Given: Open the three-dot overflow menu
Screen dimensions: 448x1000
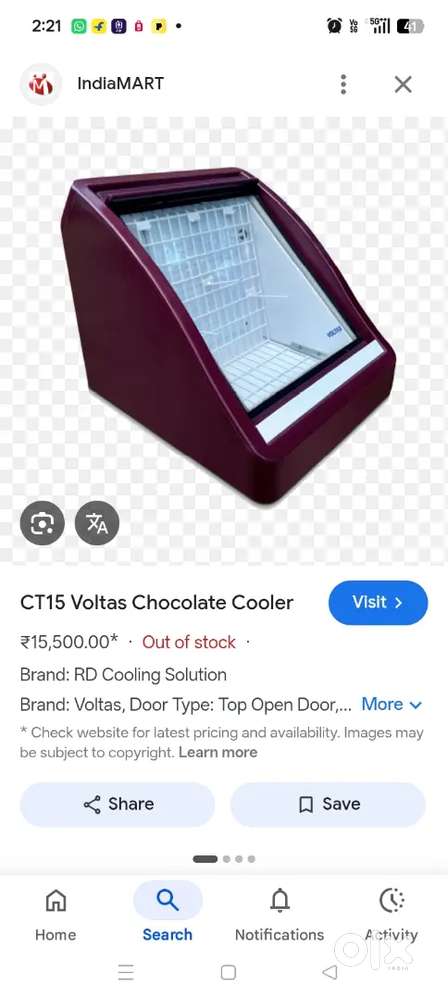Looking at the screenshot, I should [x=343, y=84].
